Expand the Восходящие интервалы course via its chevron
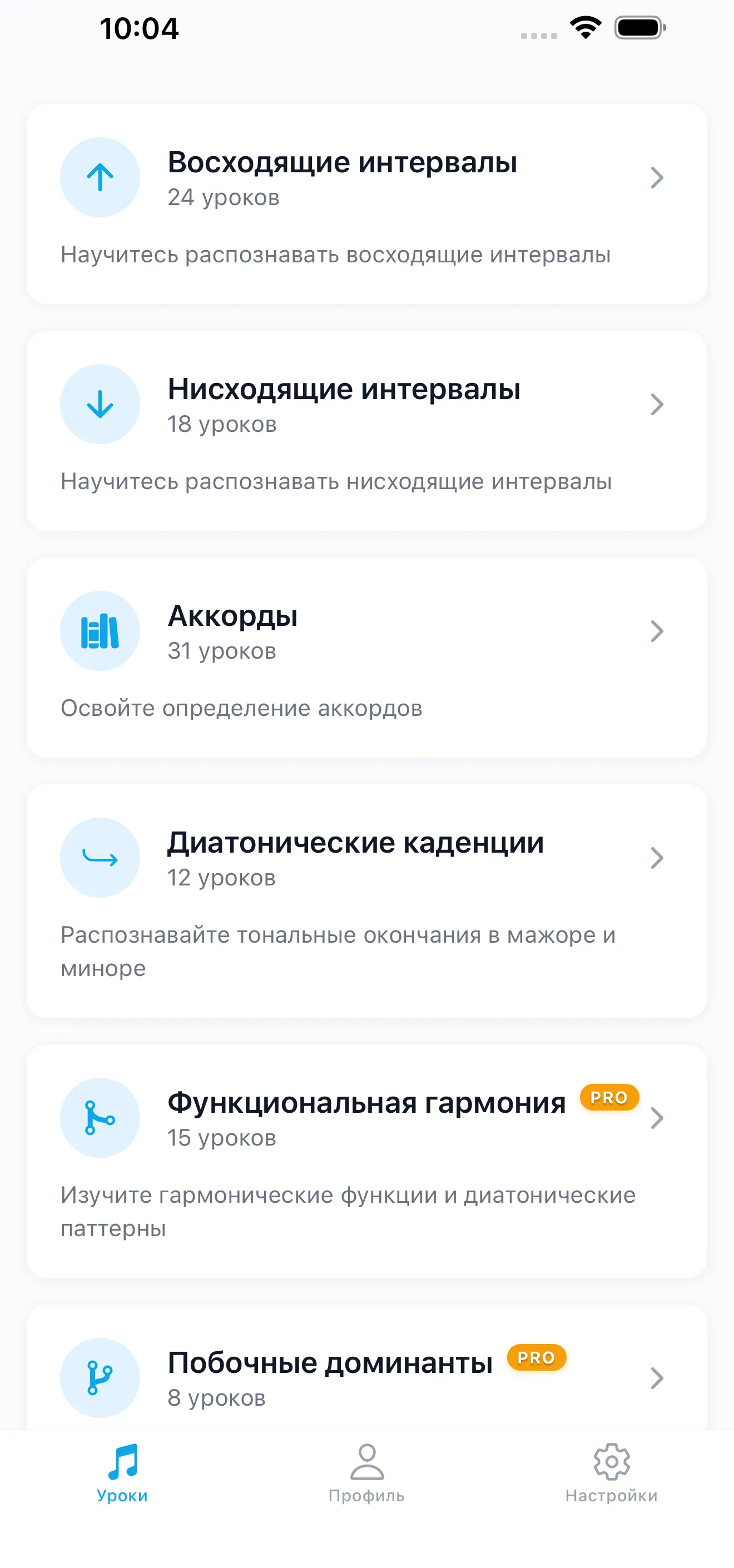The width and height of the screenshot is (734, 1568). tap(657, 178)
